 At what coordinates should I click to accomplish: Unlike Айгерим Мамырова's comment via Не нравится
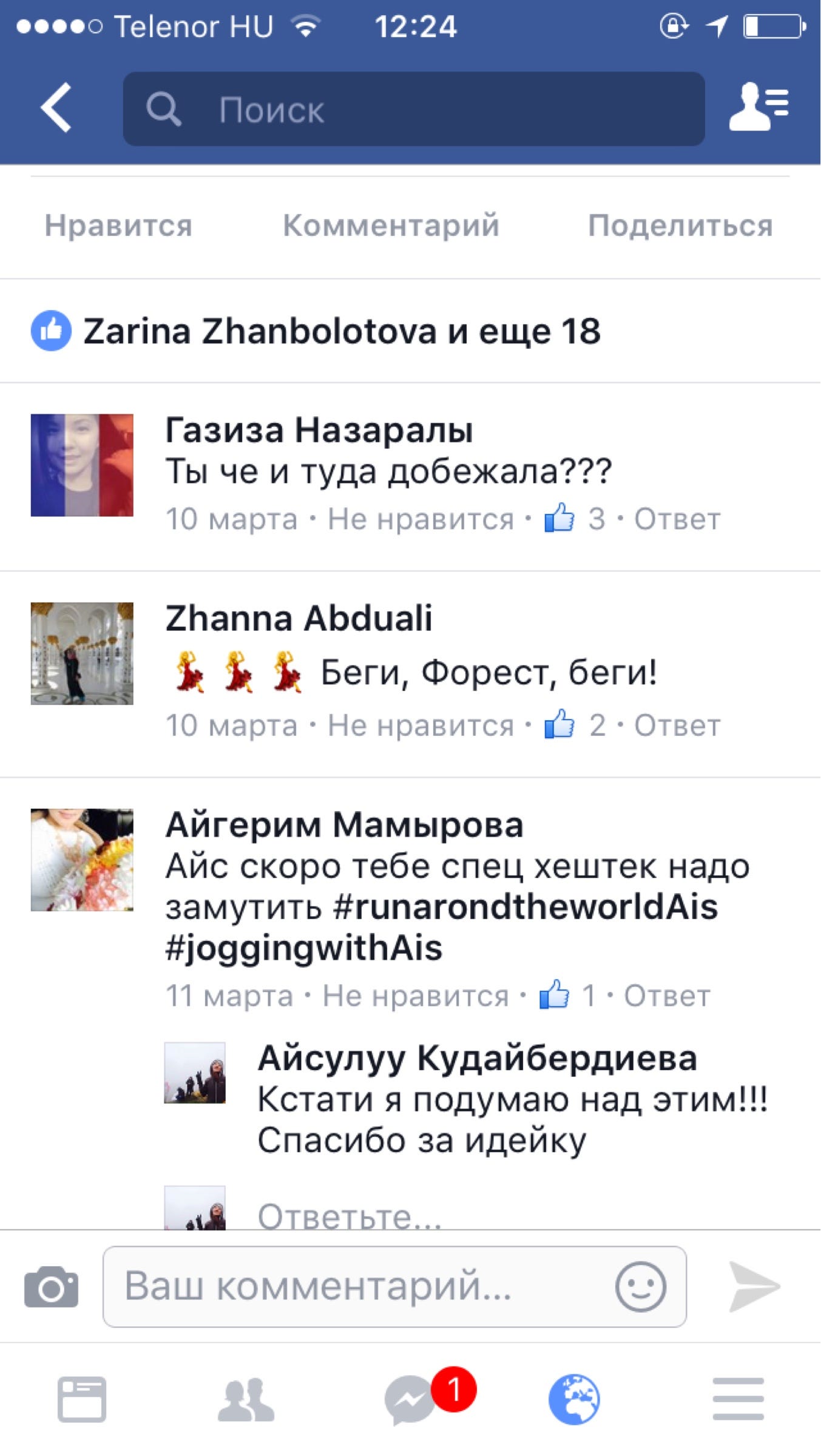click(416, 996)
